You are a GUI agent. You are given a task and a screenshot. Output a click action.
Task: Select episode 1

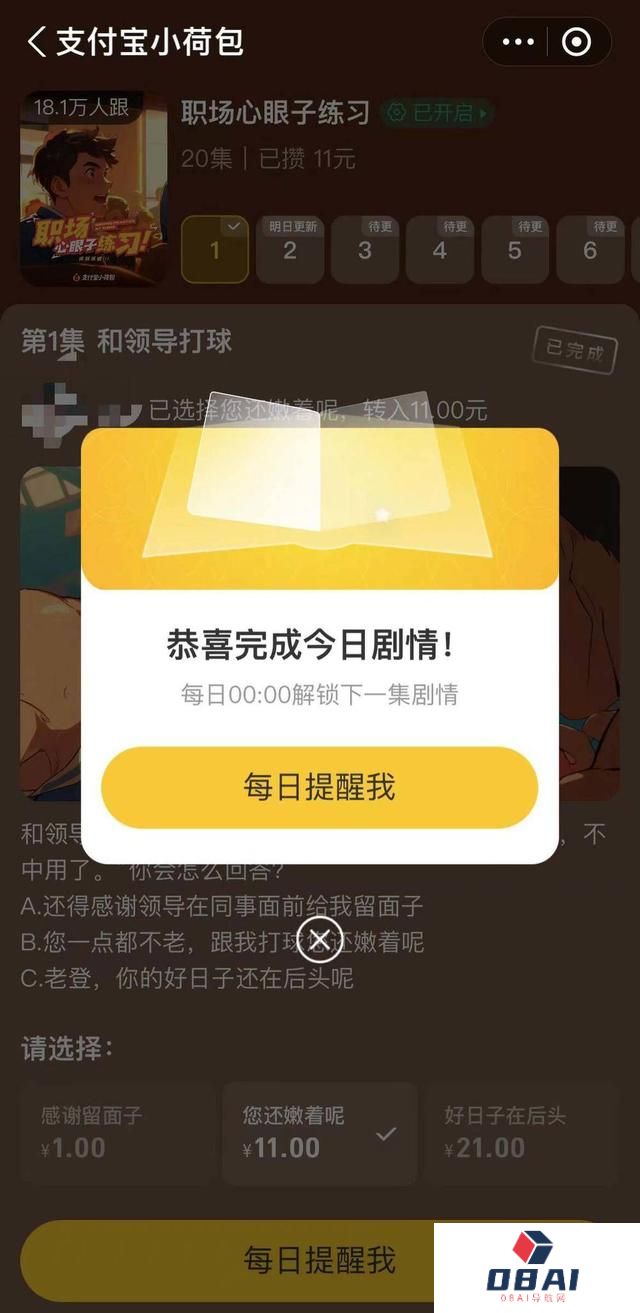[215, 249]
